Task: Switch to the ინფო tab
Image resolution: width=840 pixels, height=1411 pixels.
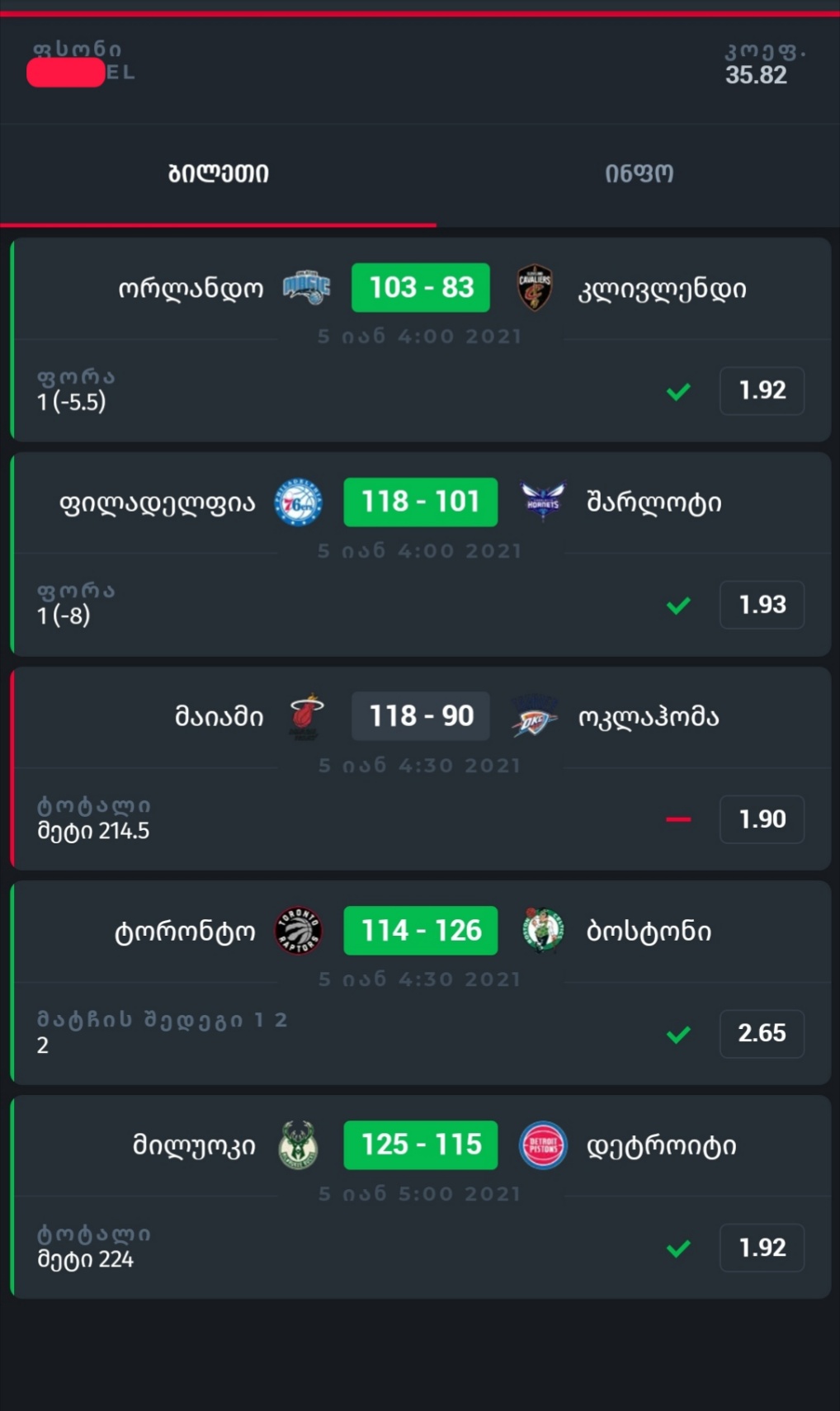Action: [x=639, y=174]
